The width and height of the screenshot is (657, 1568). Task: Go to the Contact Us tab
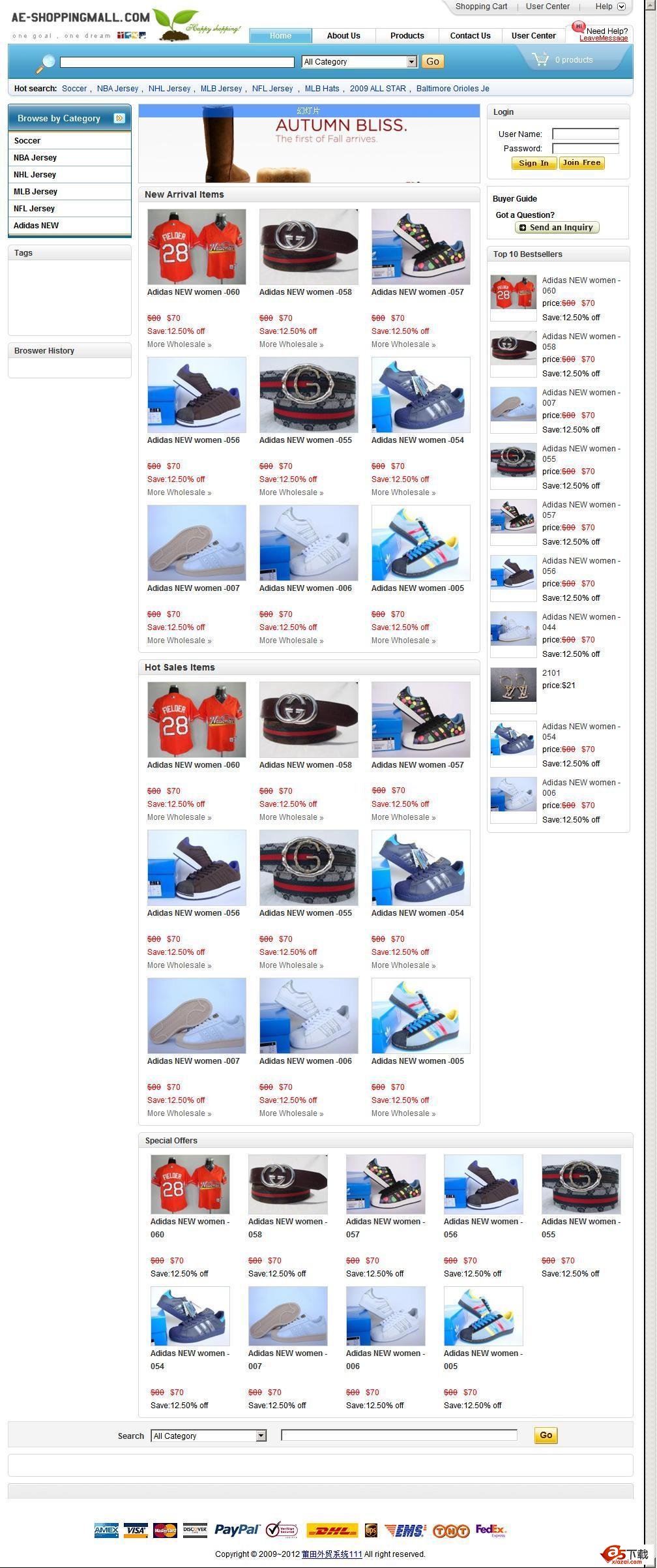[x=470, y=36]
